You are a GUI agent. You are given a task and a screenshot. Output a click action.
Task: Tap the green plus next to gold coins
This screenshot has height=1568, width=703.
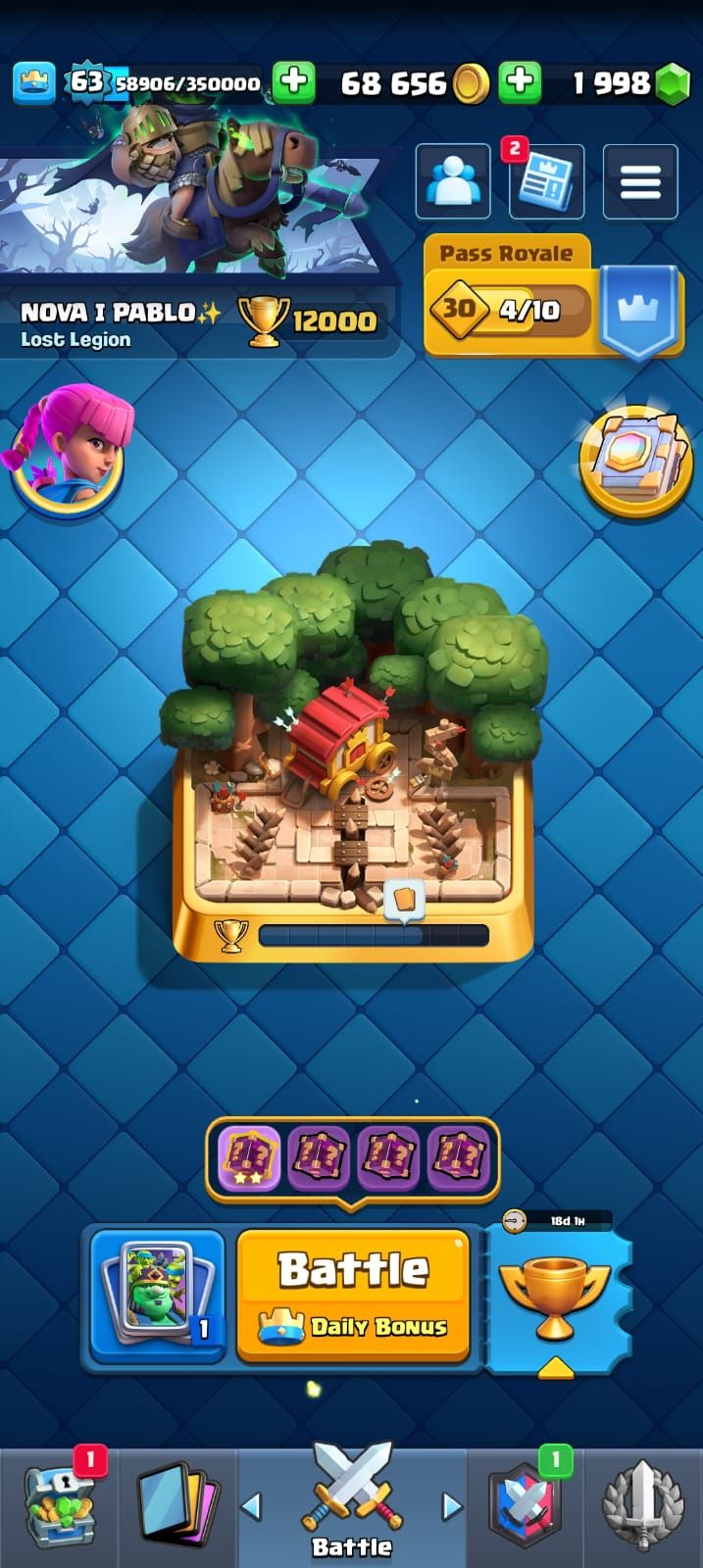point(521,83)
